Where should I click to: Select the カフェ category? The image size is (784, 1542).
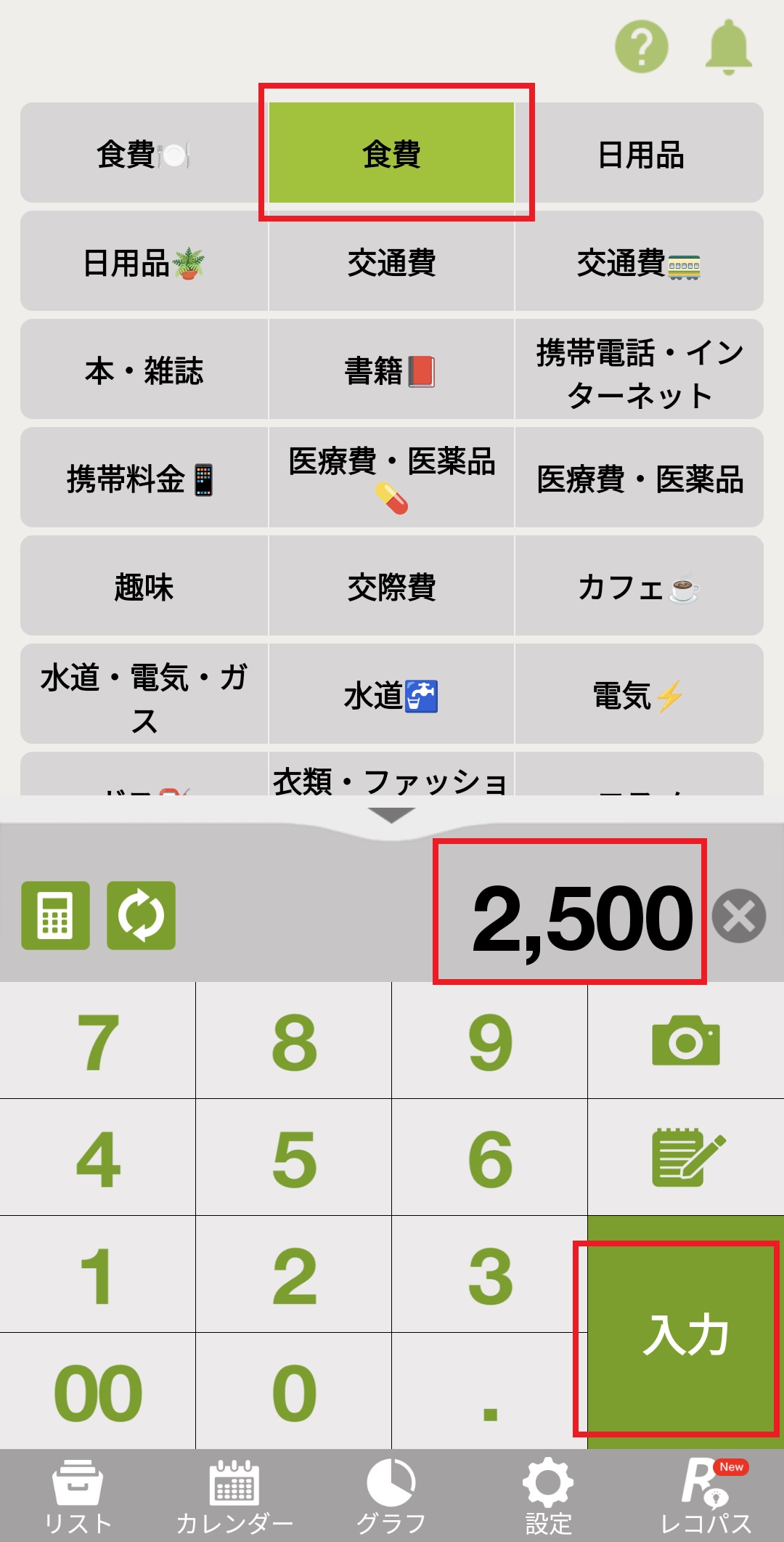tap(639, 587)
